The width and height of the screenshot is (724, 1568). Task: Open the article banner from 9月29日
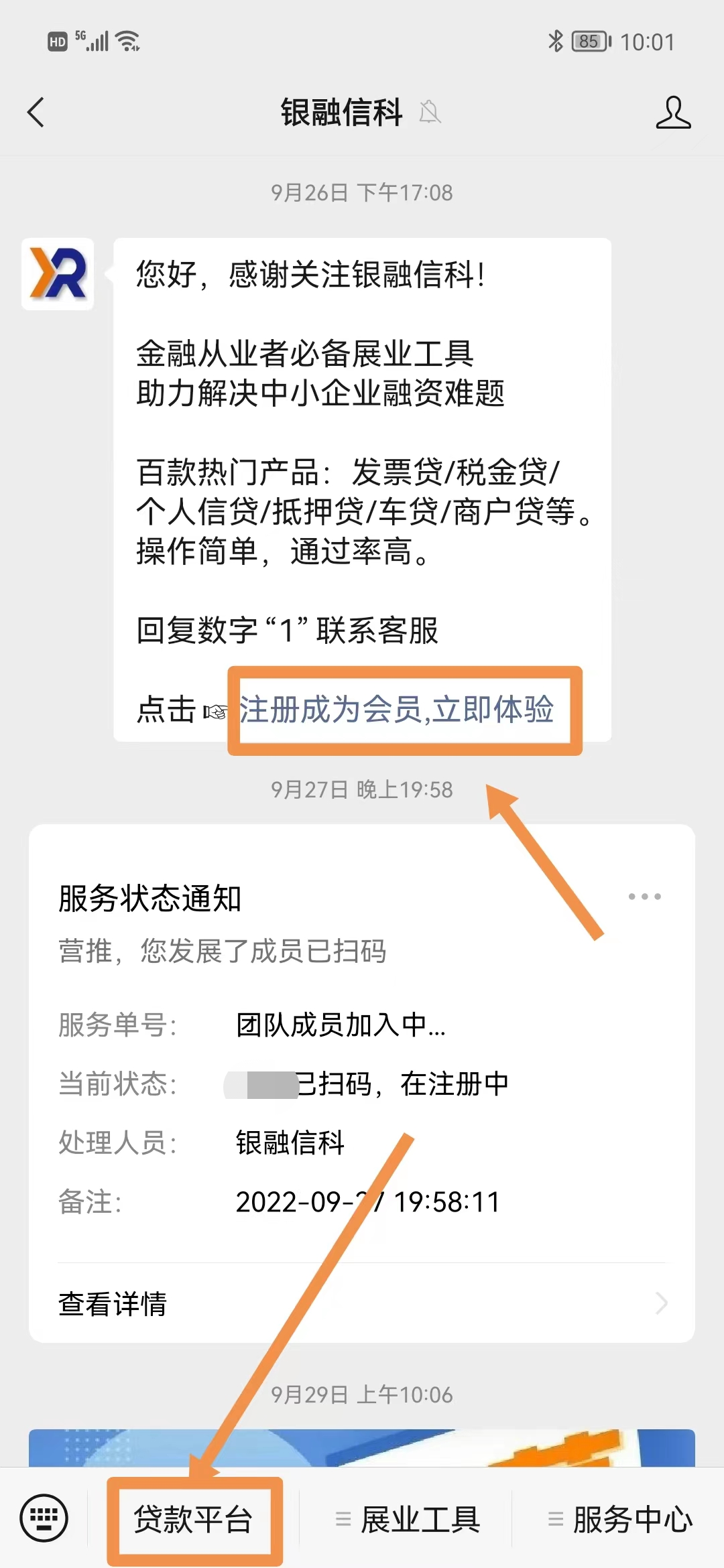362,1447
